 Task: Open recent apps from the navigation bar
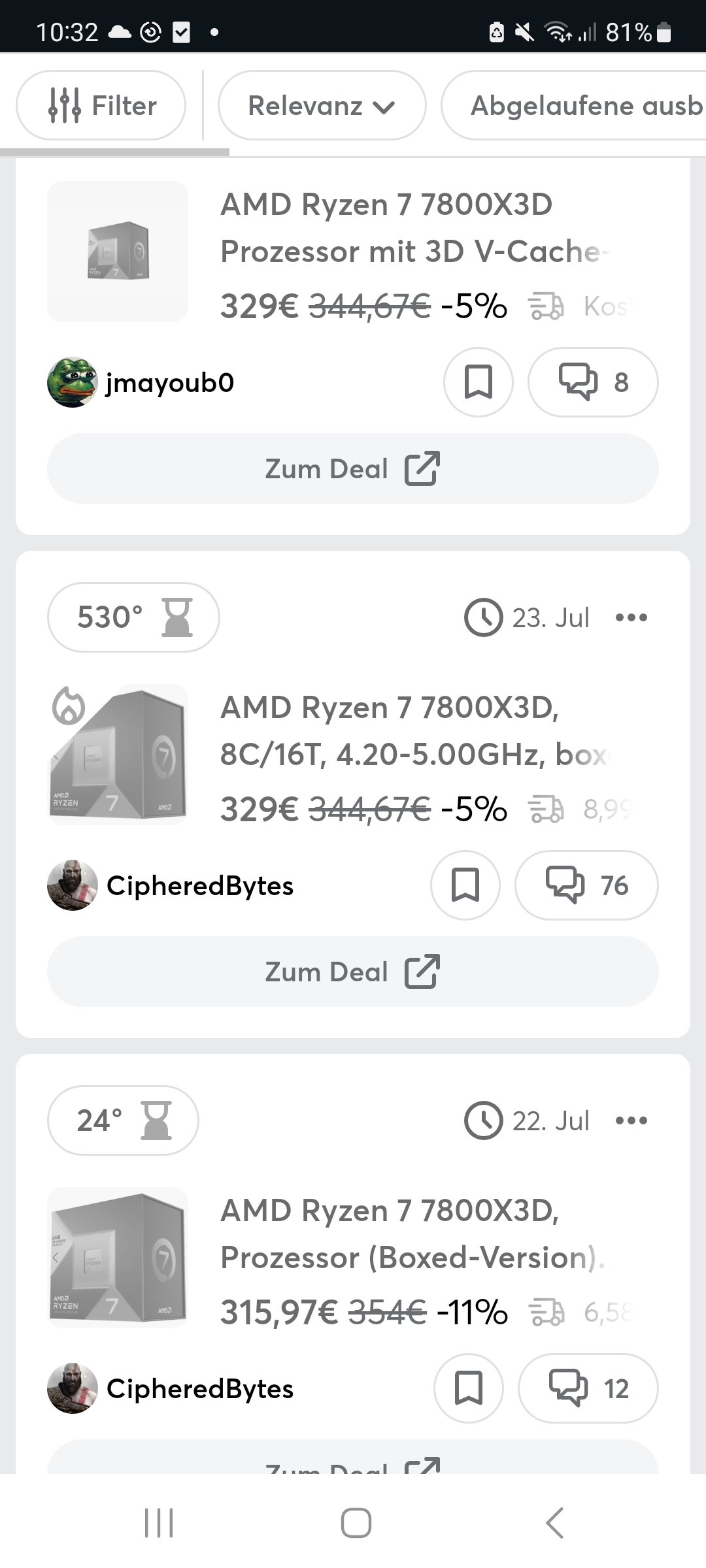point(159,1523)
